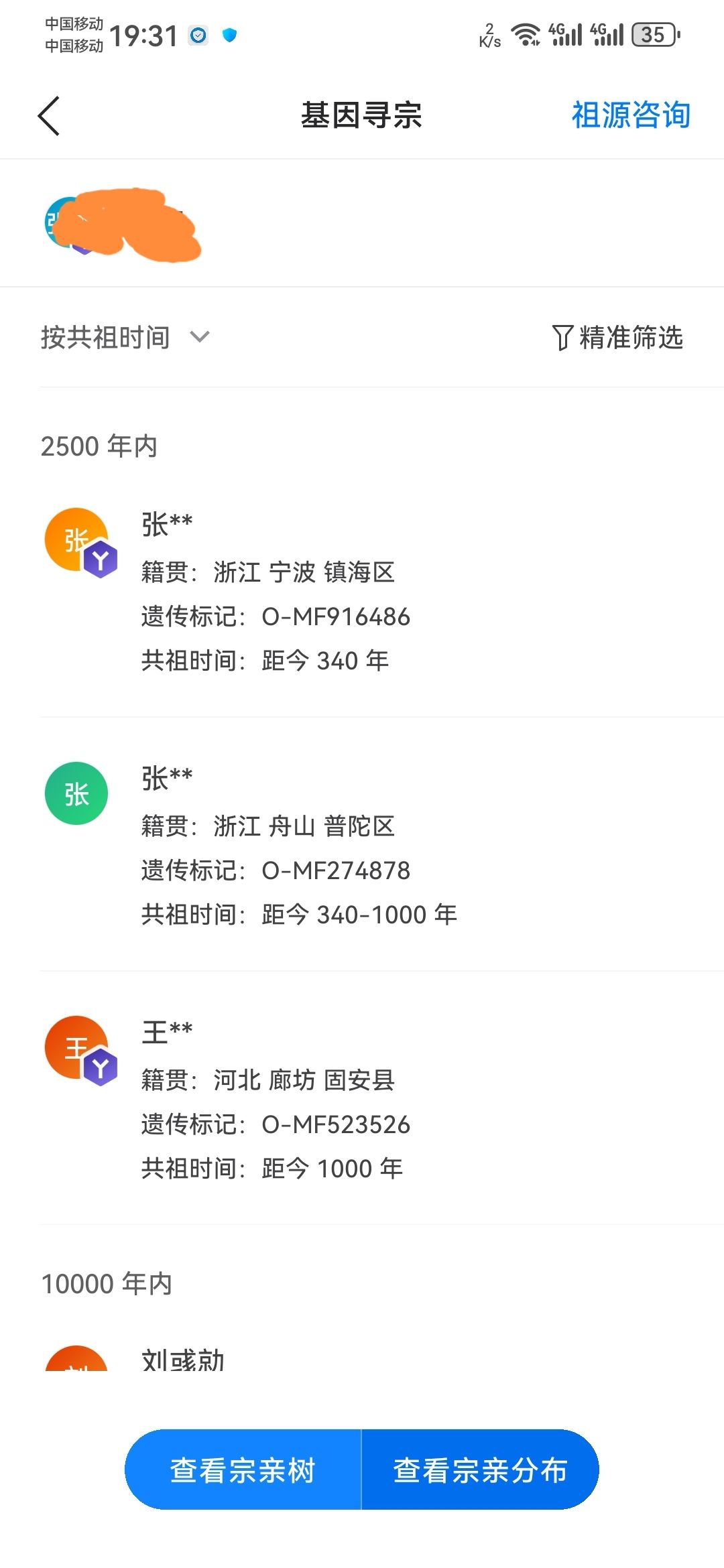Tap the 查看宗亲树 button

pos(243,1470)
